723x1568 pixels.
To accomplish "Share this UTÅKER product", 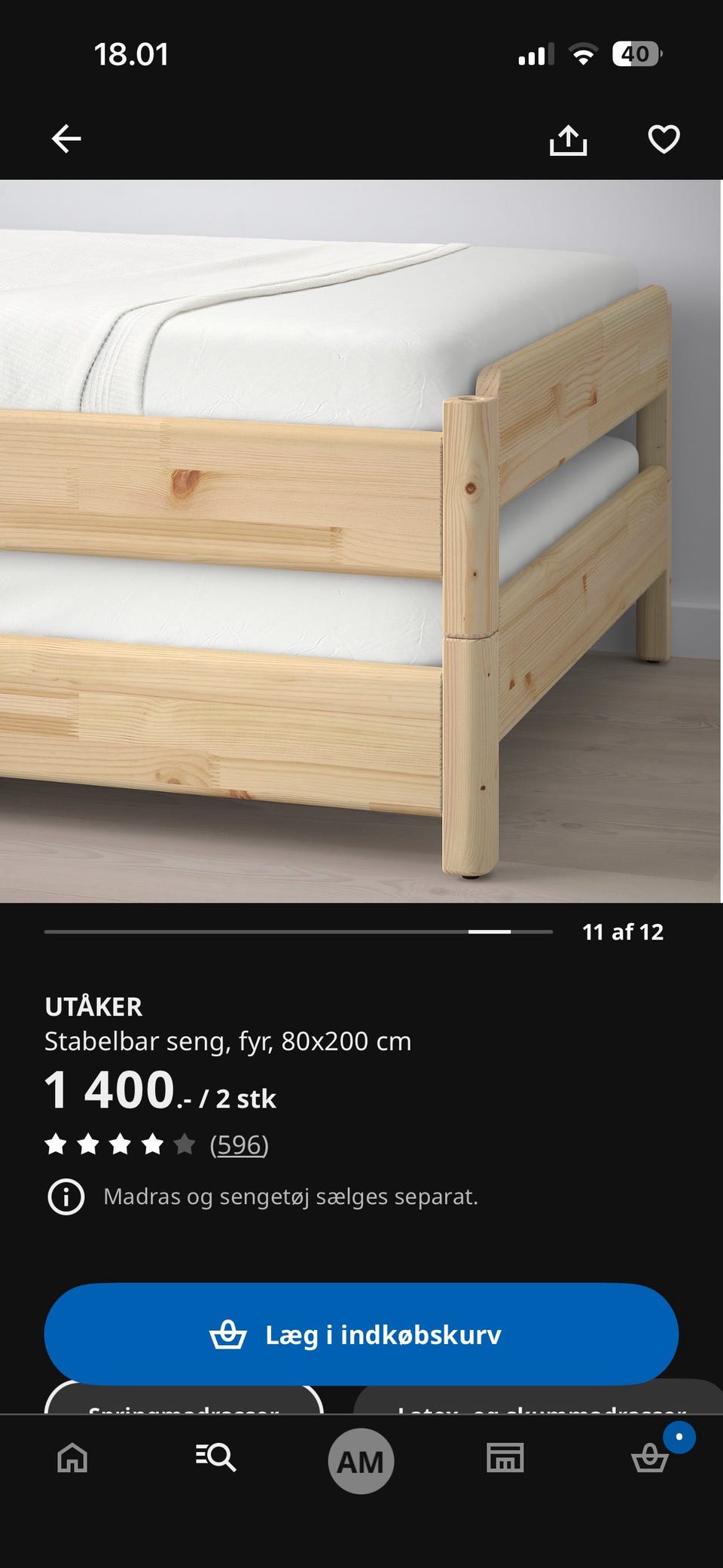I will pos(568,140).
